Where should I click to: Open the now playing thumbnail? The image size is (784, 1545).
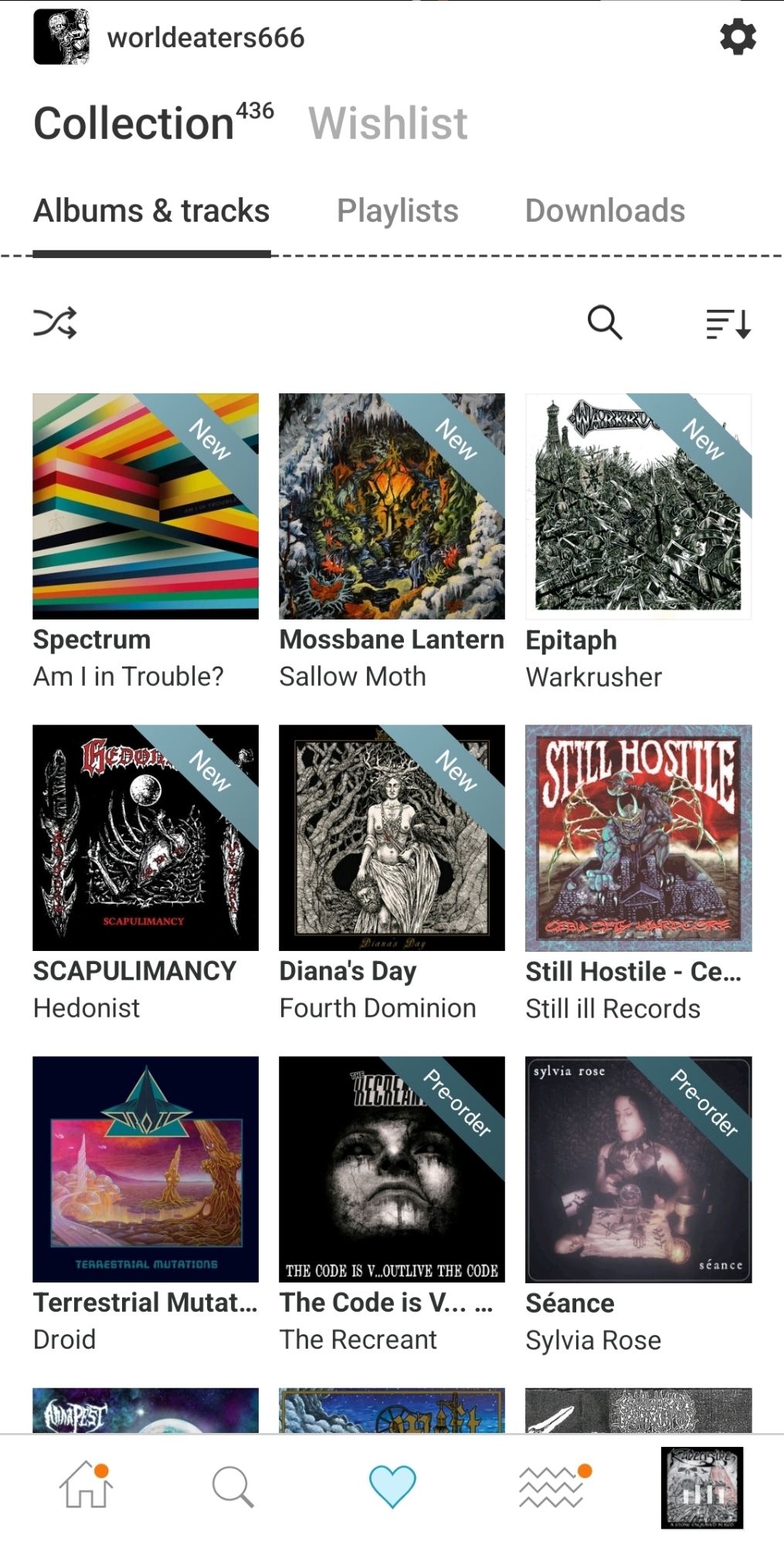(x=702, y=1487)
